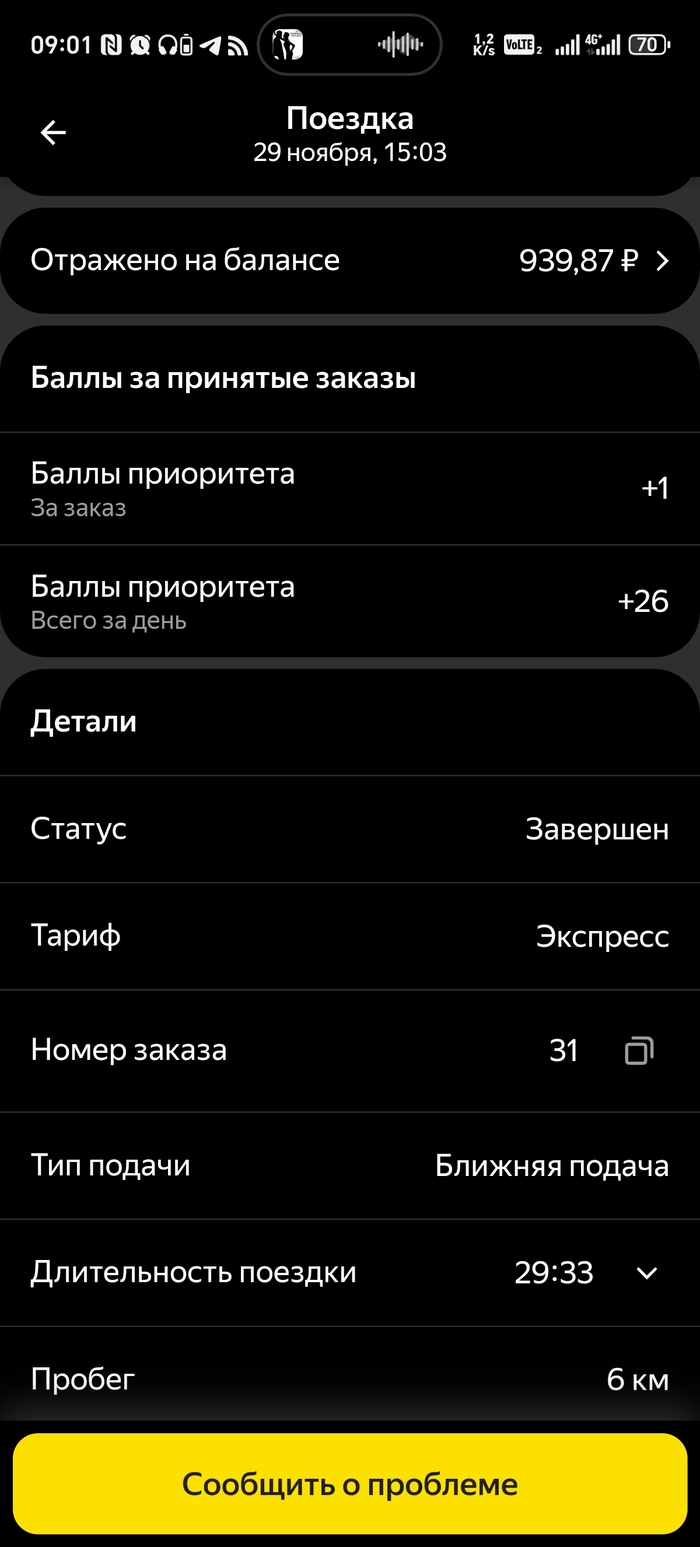This screenshot has width=700, height=1547.
Task: Expand the trip duration 29:33 details
Action: 647,1273
